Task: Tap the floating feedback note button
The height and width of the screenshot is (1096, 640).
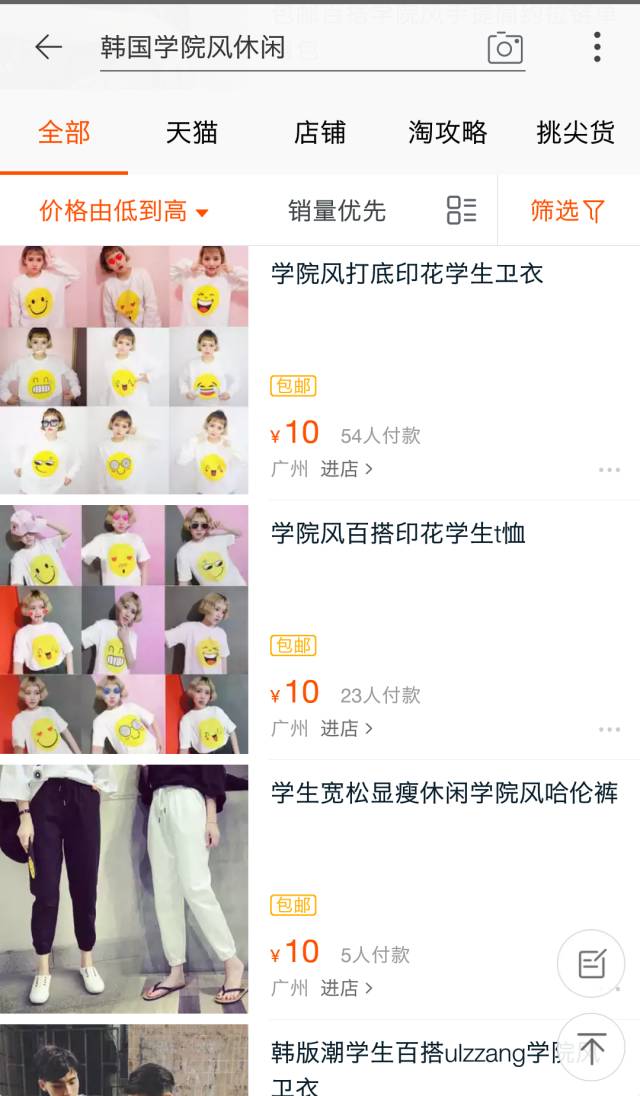Action: [591, 964]
